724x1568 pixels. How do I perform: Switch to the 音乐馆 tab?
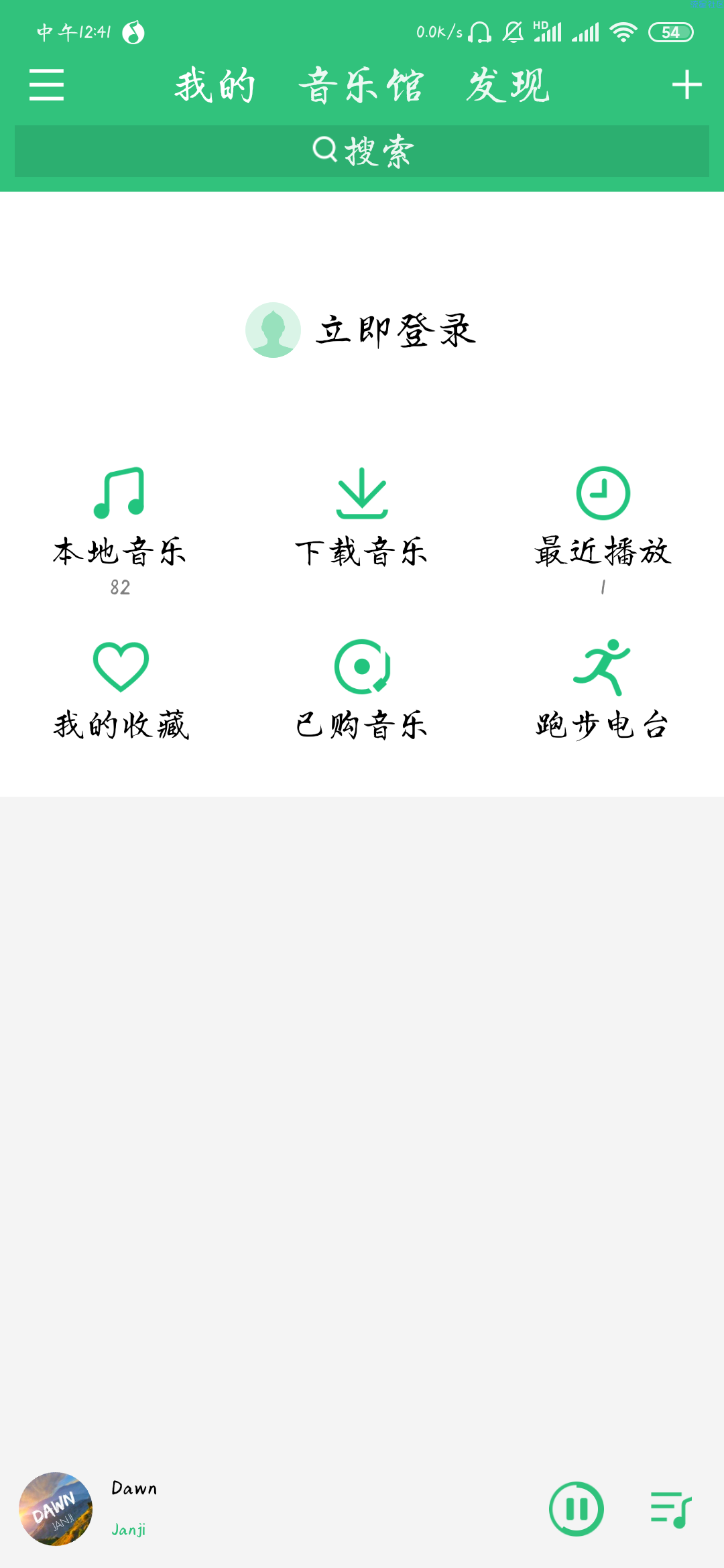(361, 85)
